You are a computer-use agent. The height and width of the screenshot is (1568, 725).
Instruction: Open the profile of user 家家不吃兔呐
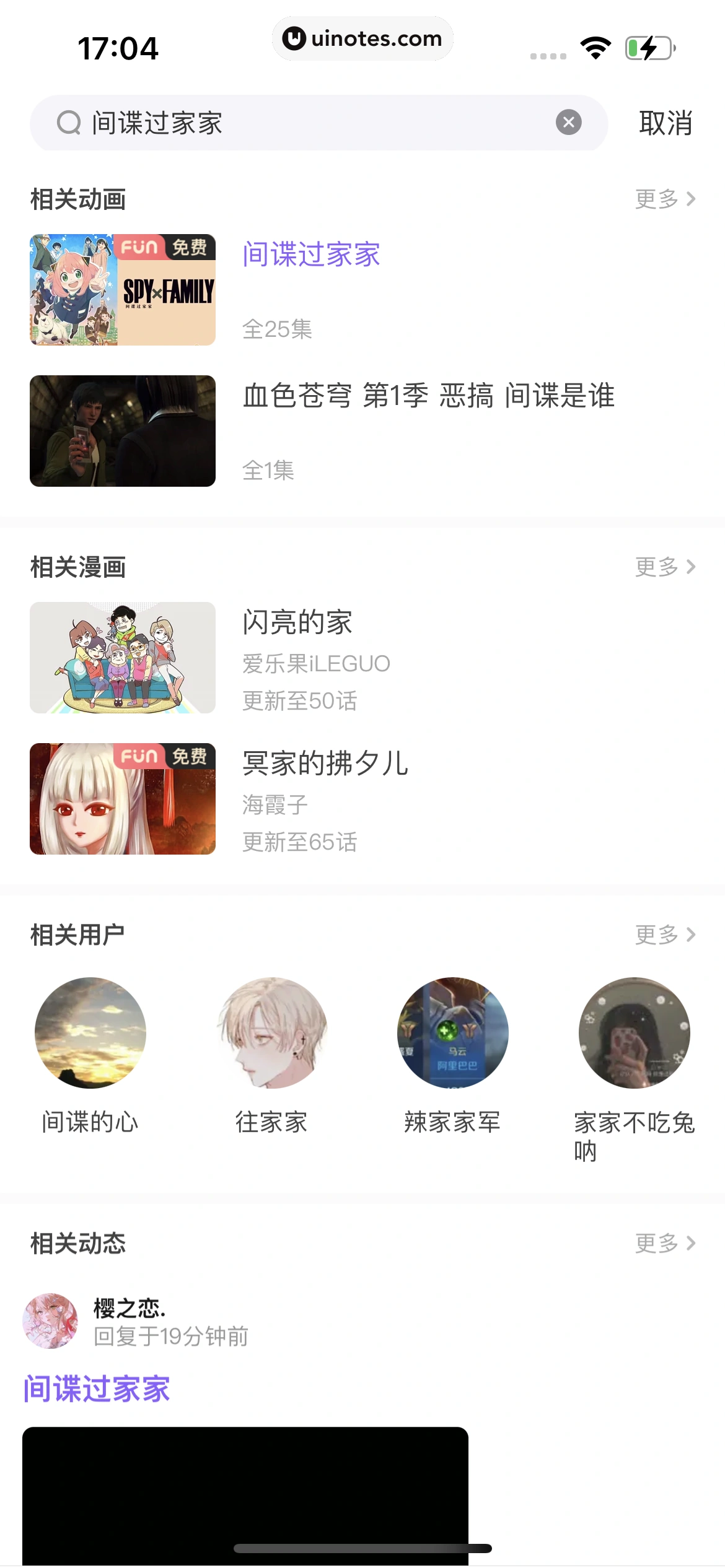point(634,1033)
